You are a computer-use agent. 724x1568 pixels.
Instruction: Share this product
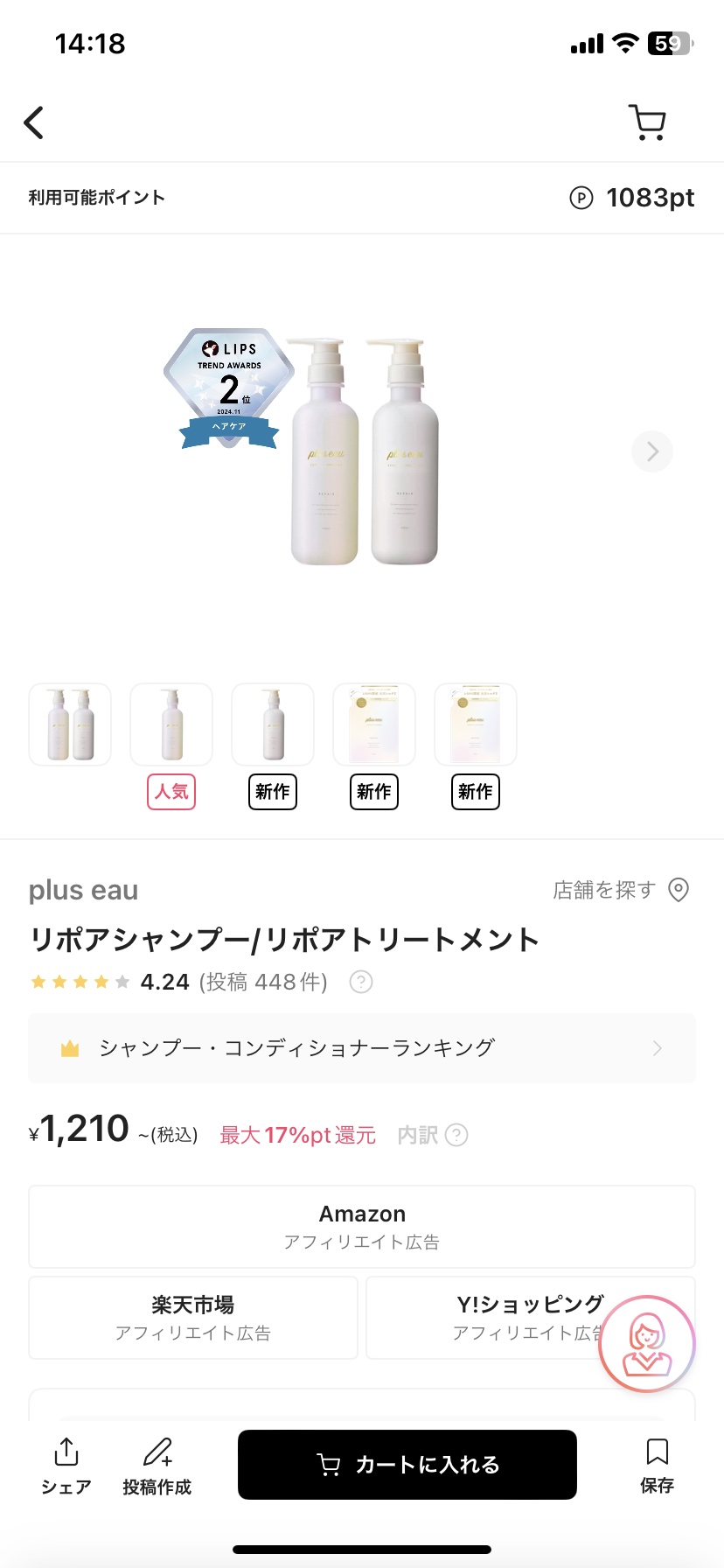[x=66, y=1465]
